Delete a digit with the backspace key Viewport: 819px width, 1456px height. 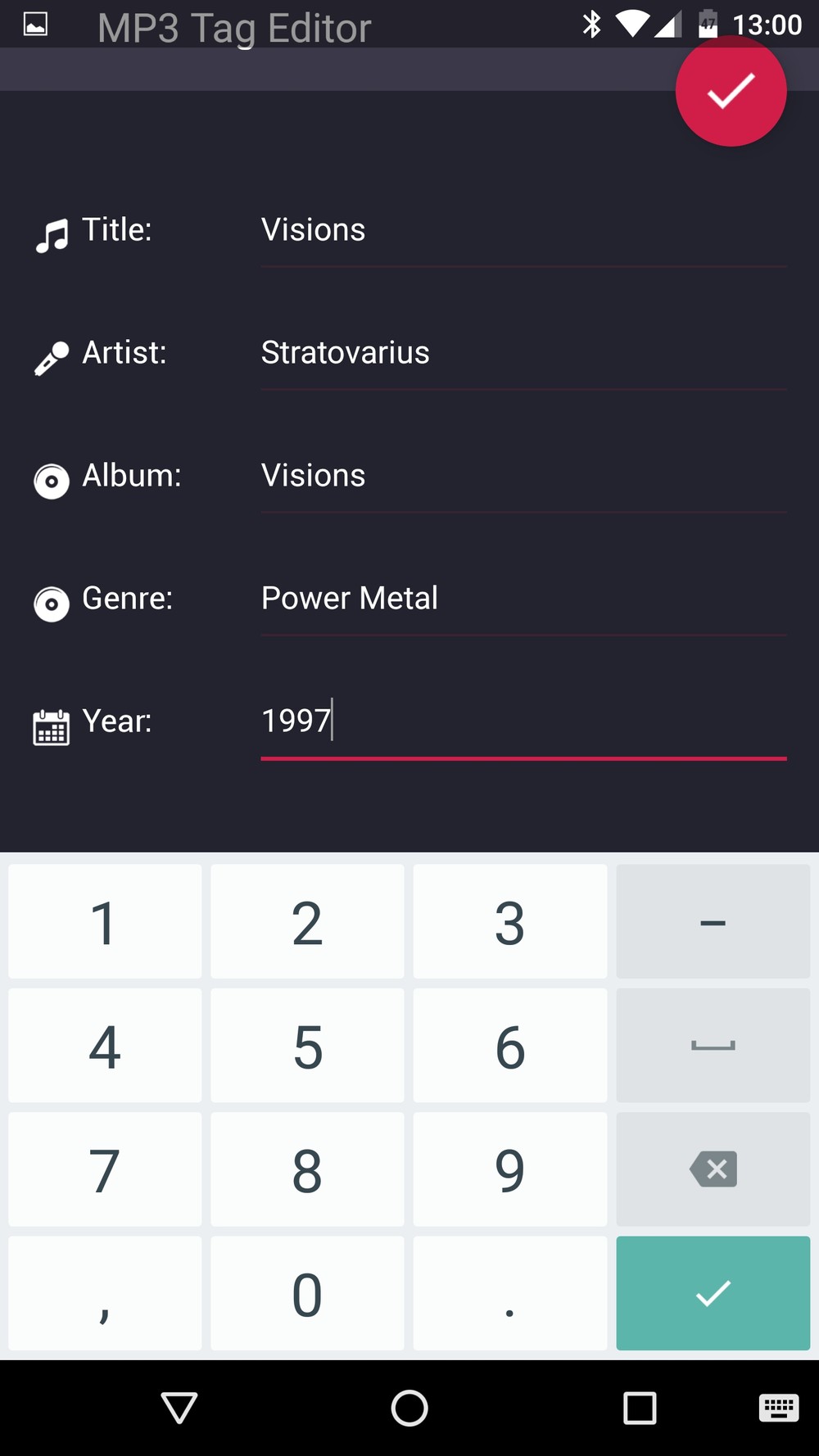[713, 1169]
